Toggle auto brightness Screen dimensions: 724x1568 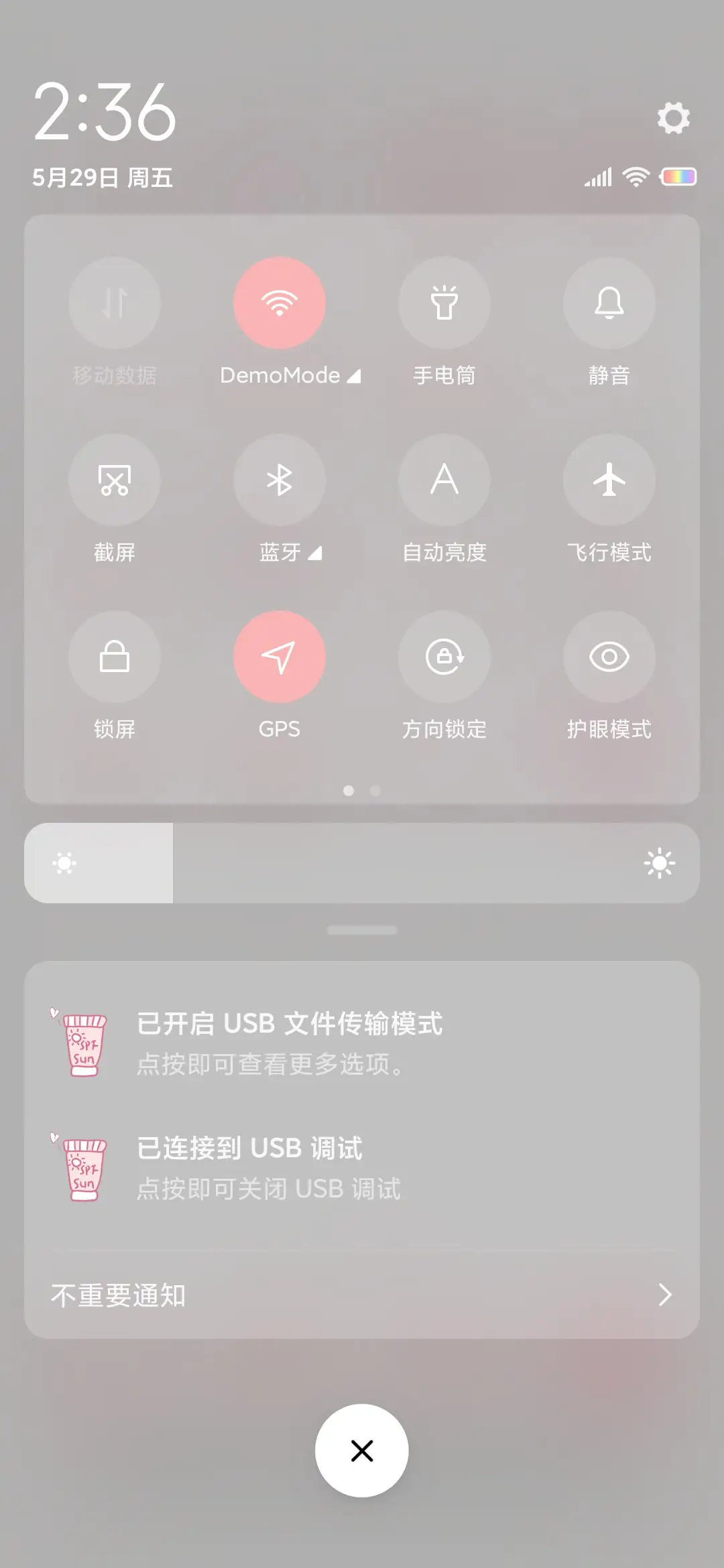[x=444, y=480]
